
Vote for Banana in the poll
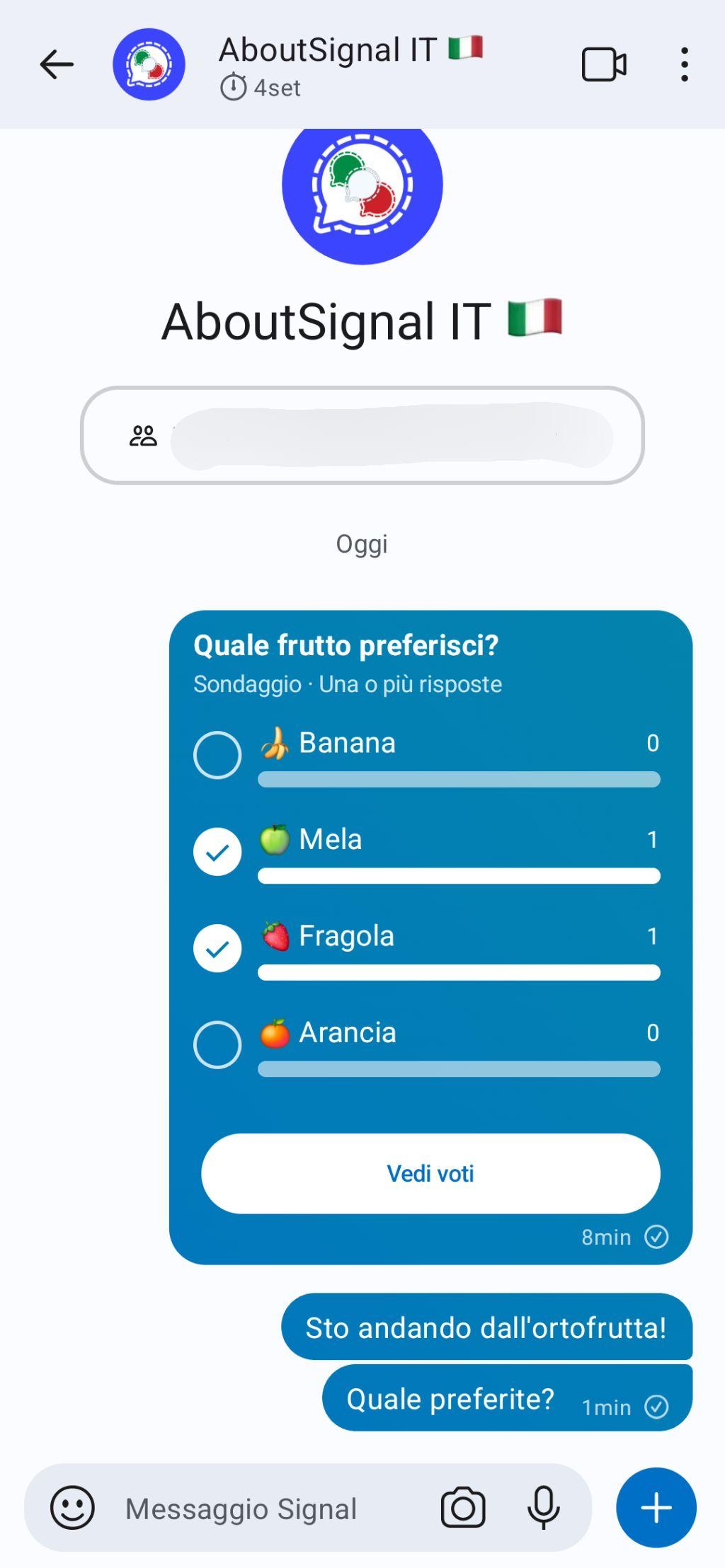pos(217,755)
